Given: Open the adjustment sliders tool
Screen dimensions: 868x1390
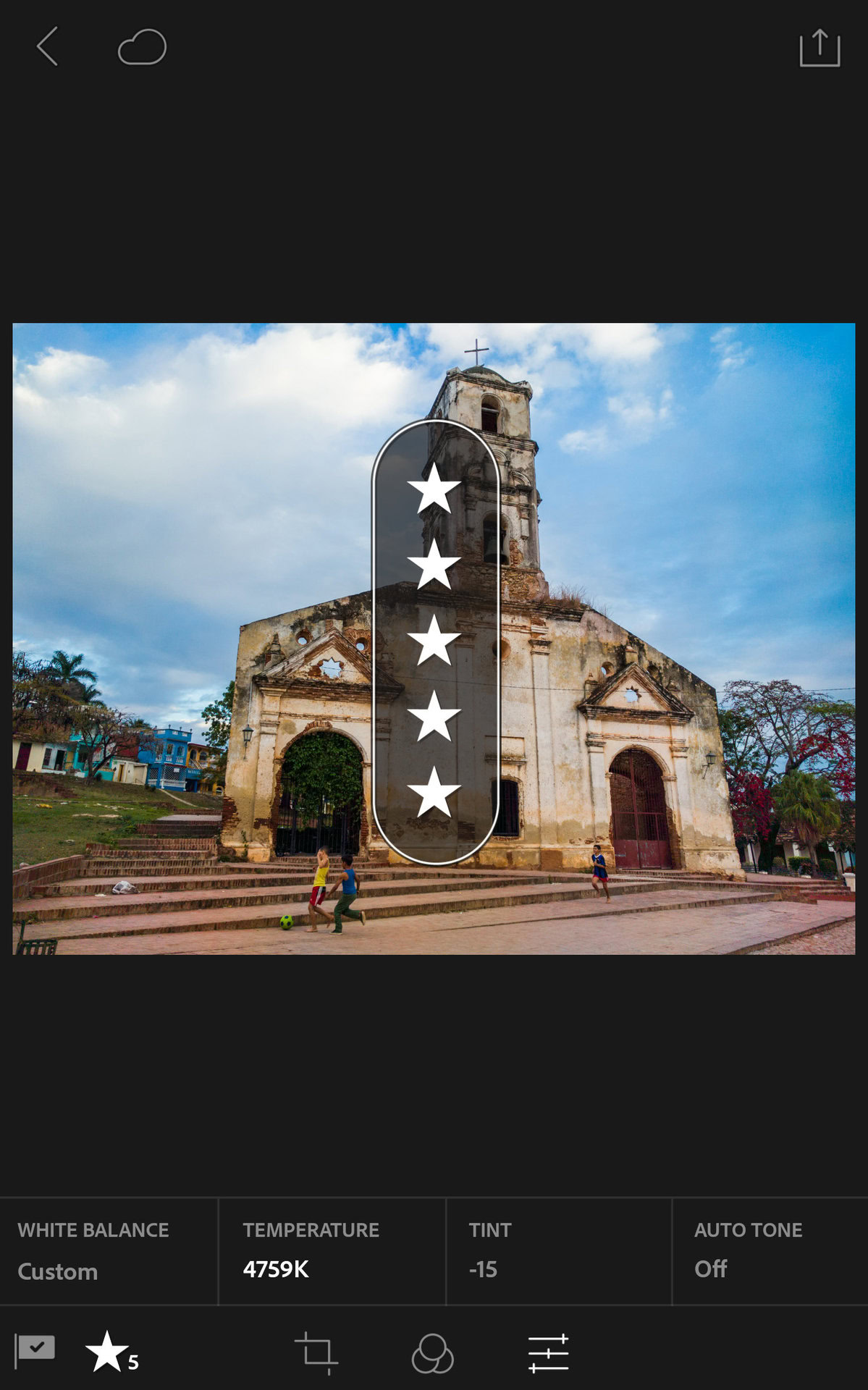Looking at the screenshot, I should click(x=548, y=1353).
